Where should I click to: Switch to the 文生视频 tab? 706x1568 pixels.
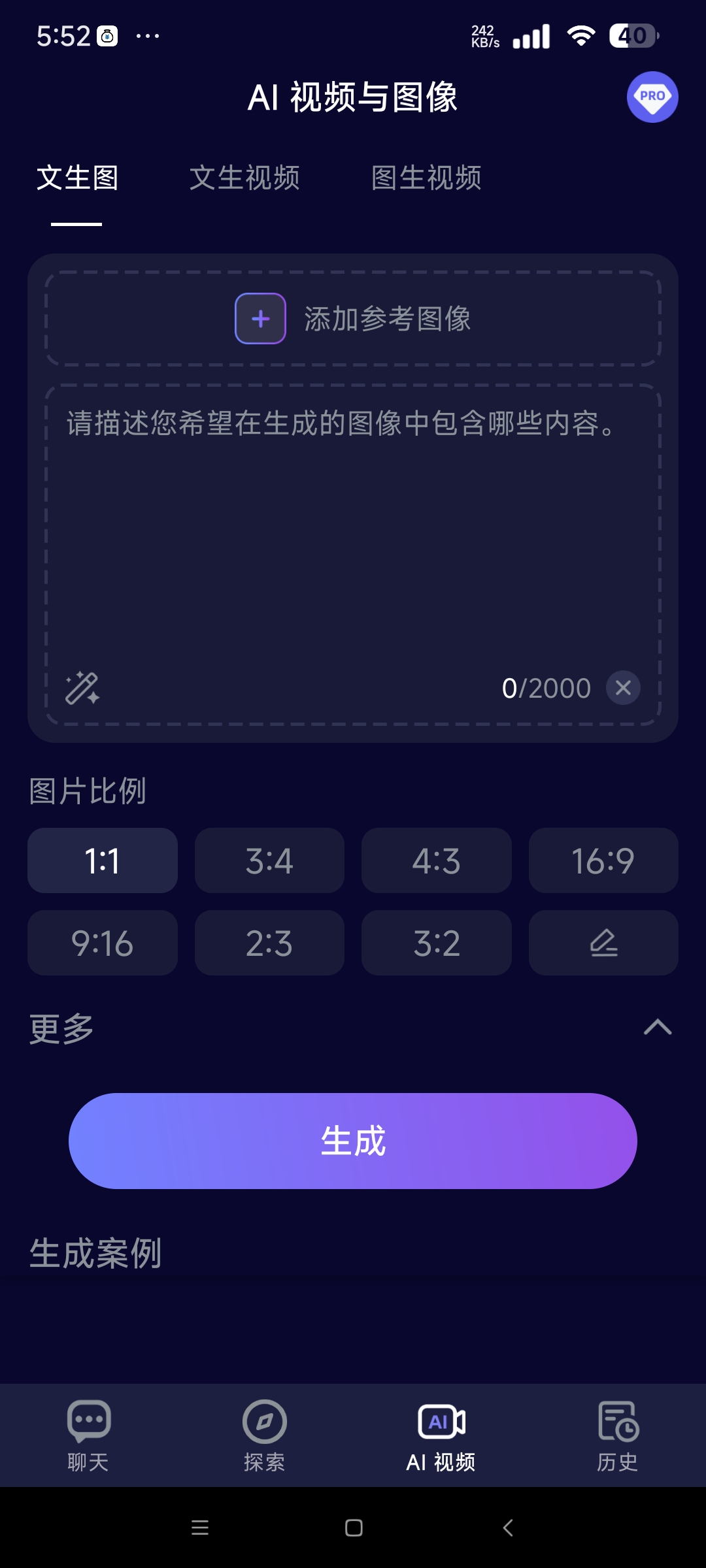(244, 178)
